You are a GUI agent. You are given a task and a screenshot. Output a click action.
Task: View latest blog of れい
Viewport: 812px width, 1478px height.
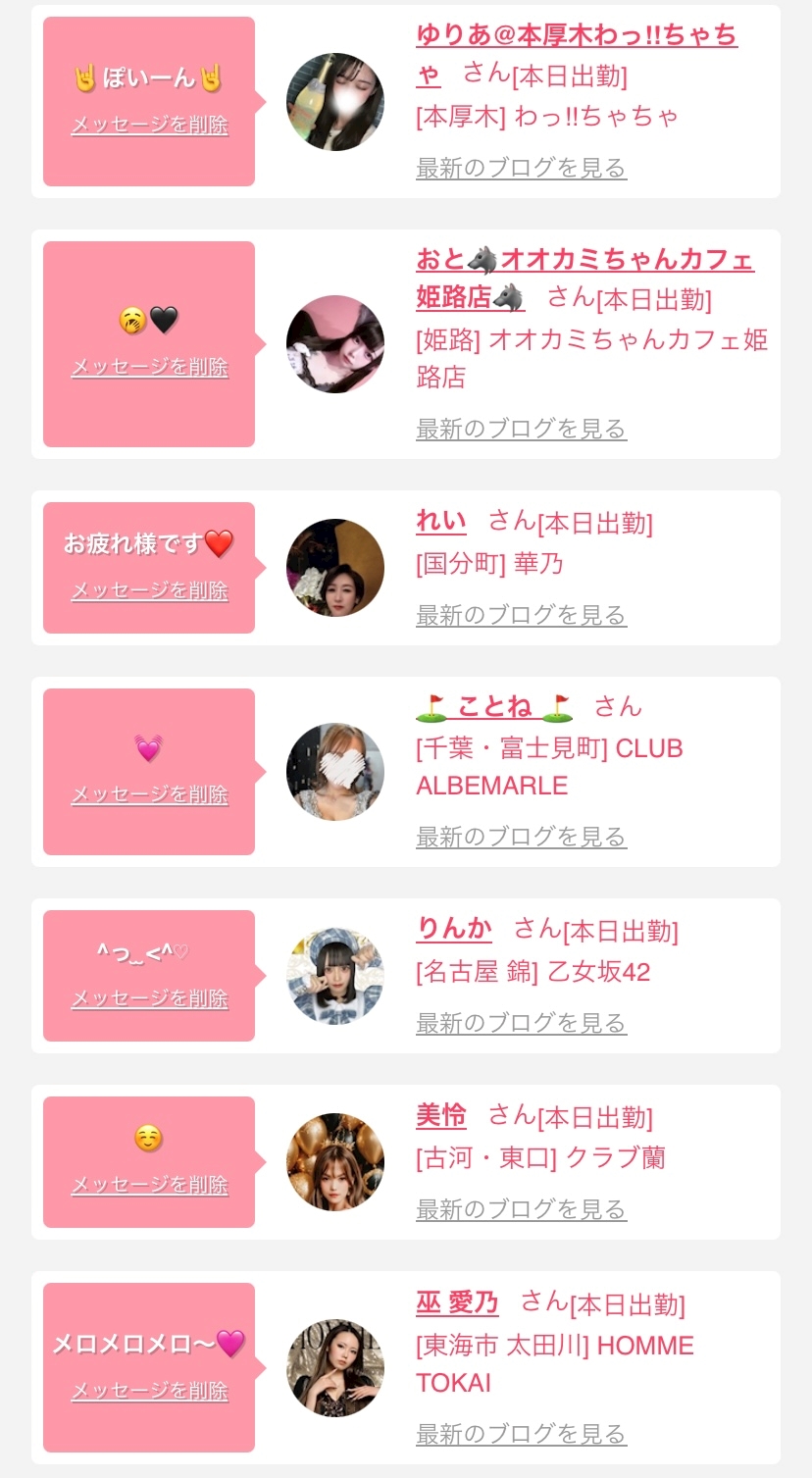pos(521,616)
